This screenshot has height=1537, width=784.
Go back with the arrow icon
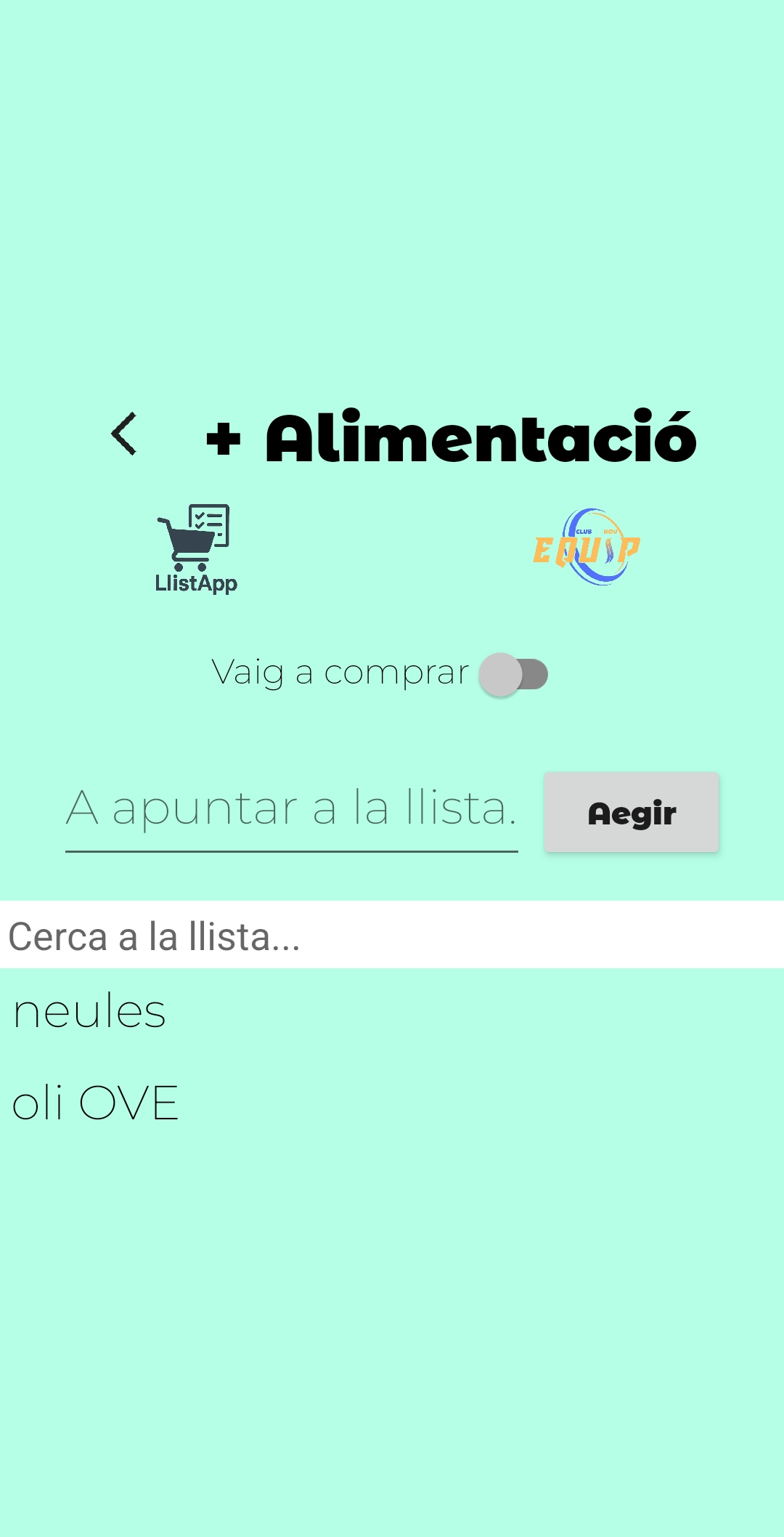click(x=124, y=434)
